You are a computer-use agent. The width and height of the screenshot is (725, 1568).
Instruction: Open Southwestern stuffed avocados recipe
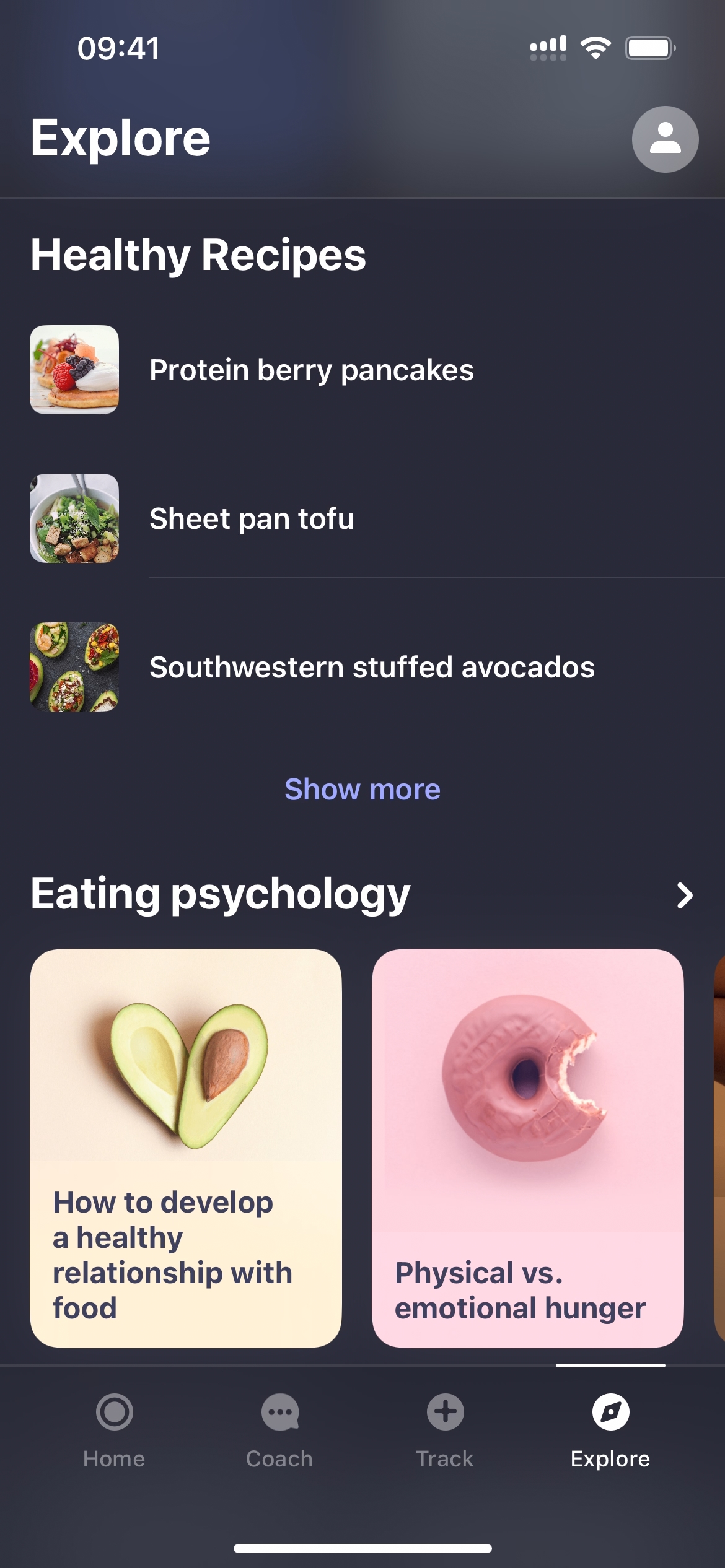[372, 668]
